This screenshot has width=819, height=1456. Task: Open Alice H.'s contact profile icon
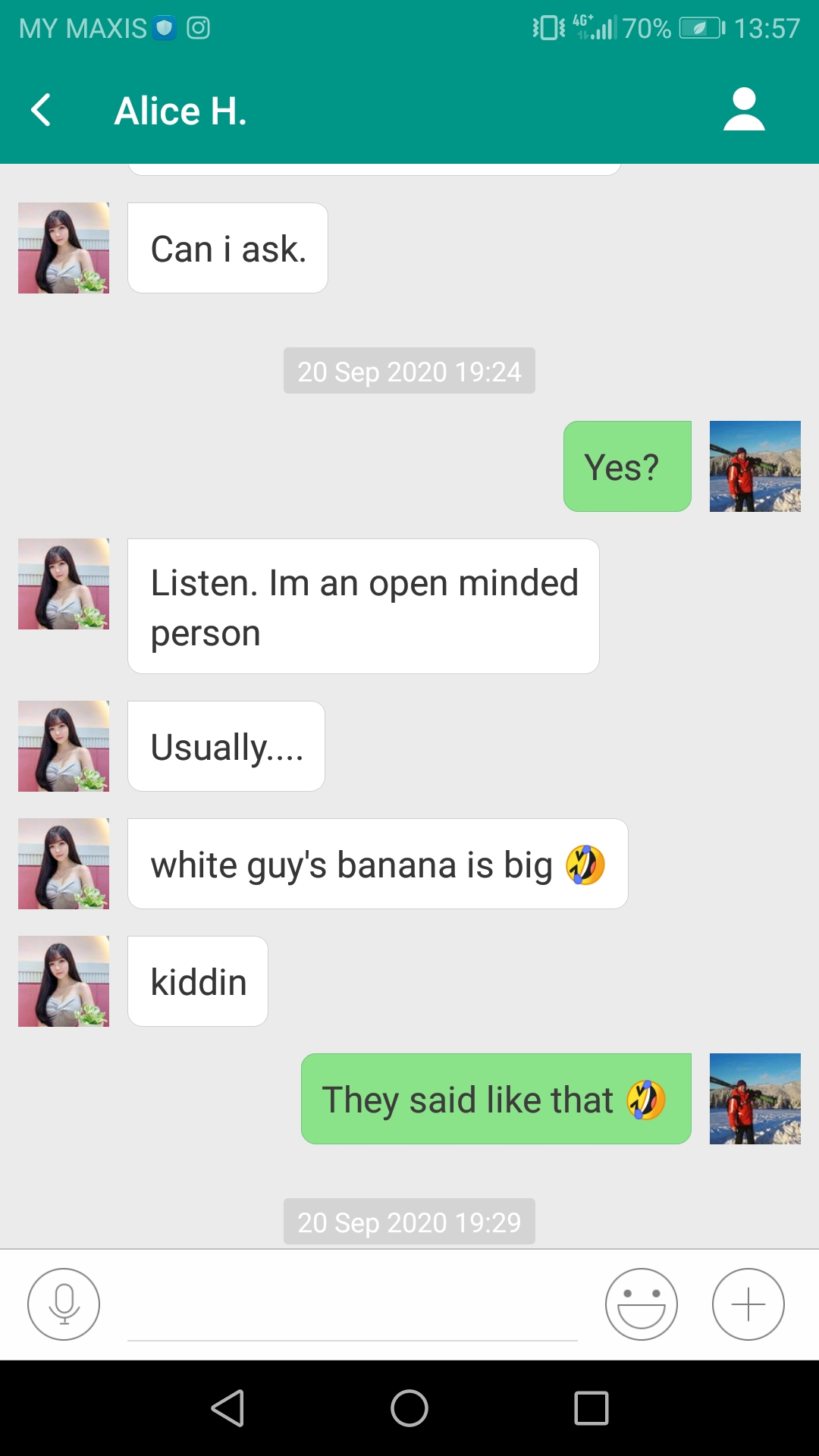coord(744,110)
